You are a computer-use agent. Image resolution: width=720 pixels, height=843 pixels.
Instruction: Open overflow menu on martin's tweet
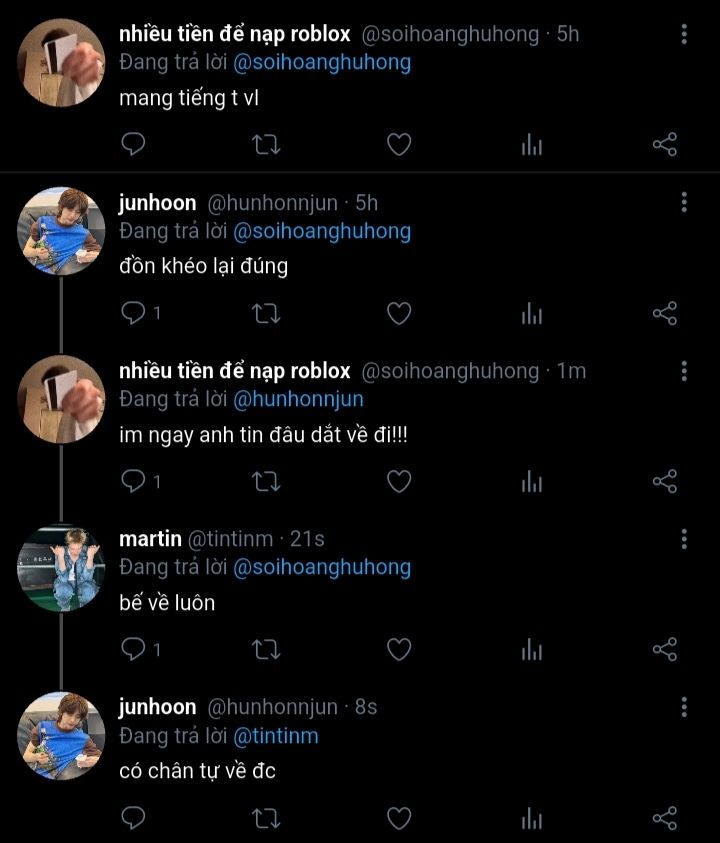[x=684, y=539]
